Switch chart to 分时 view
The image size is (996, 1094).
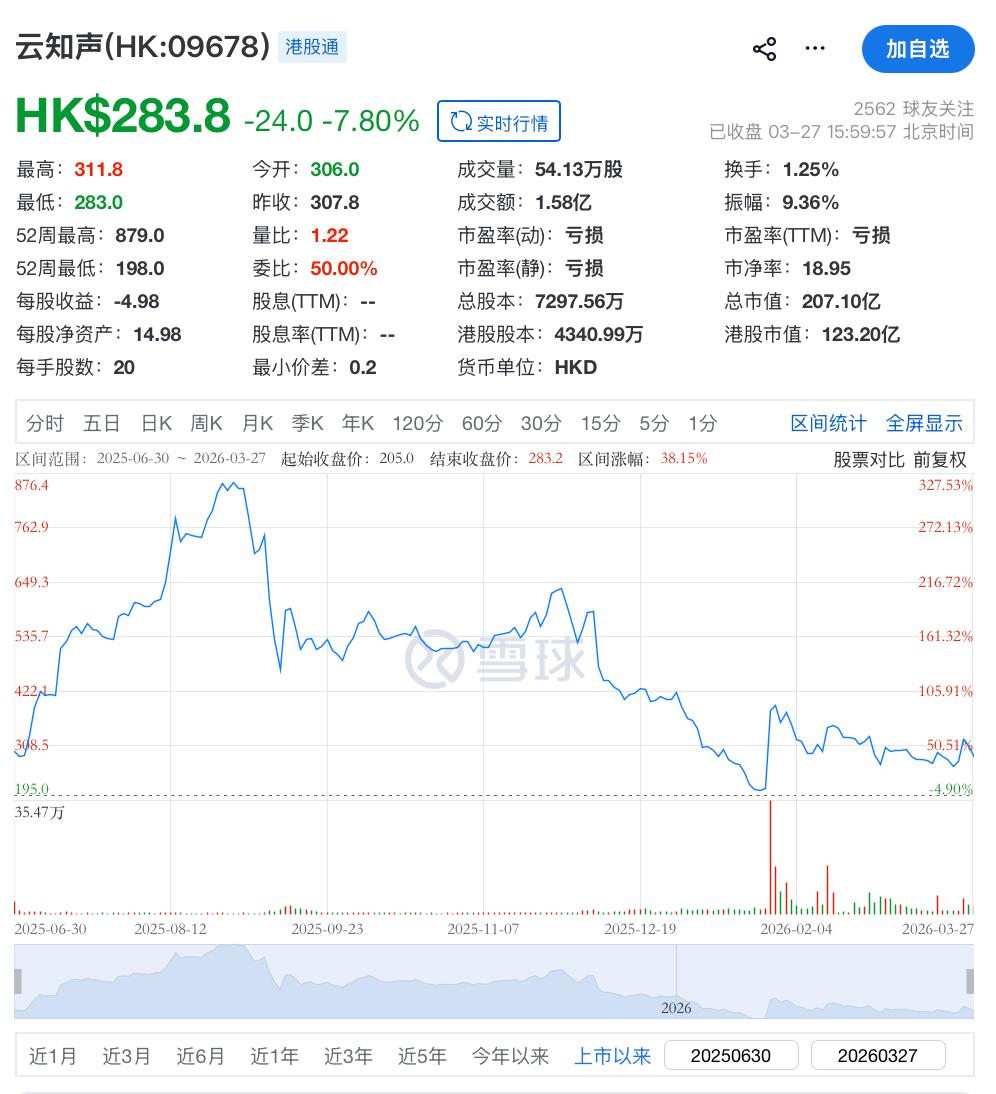(x=45, y=423)
